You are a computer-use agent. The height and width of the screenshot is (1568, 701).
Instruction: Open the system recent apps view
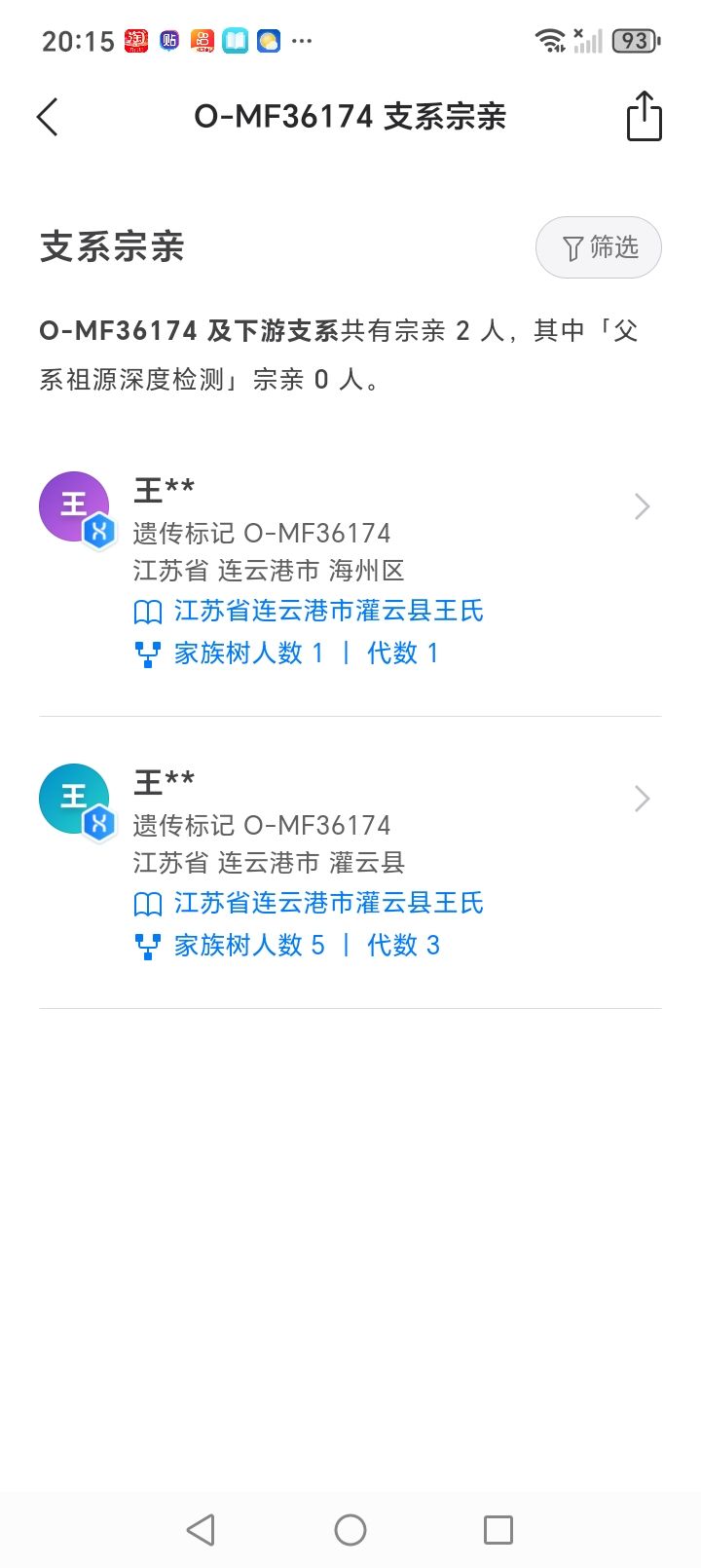498,1530
